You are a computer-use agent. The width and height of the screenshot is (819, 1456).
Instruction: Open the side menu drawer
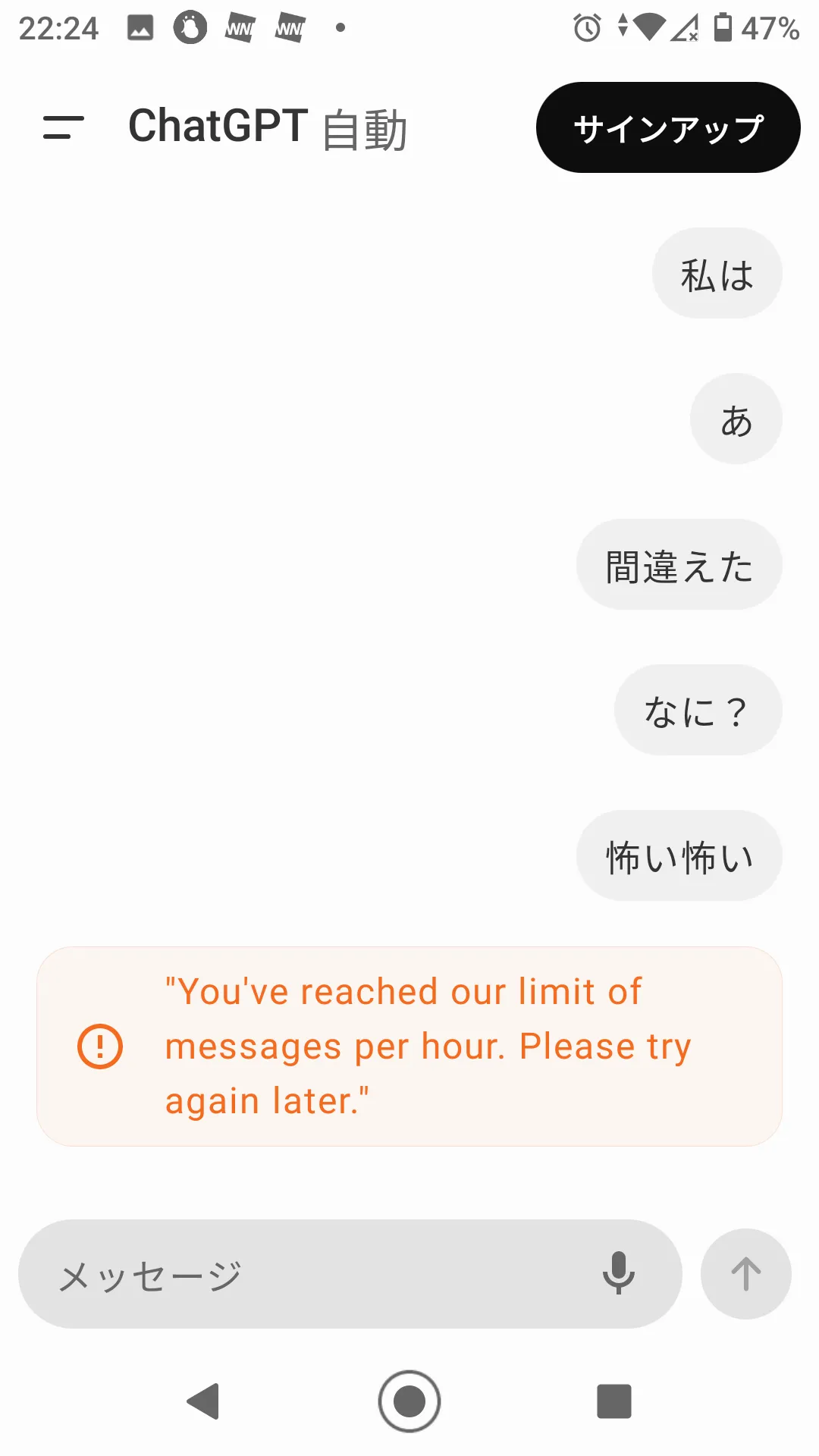[64, 127]
